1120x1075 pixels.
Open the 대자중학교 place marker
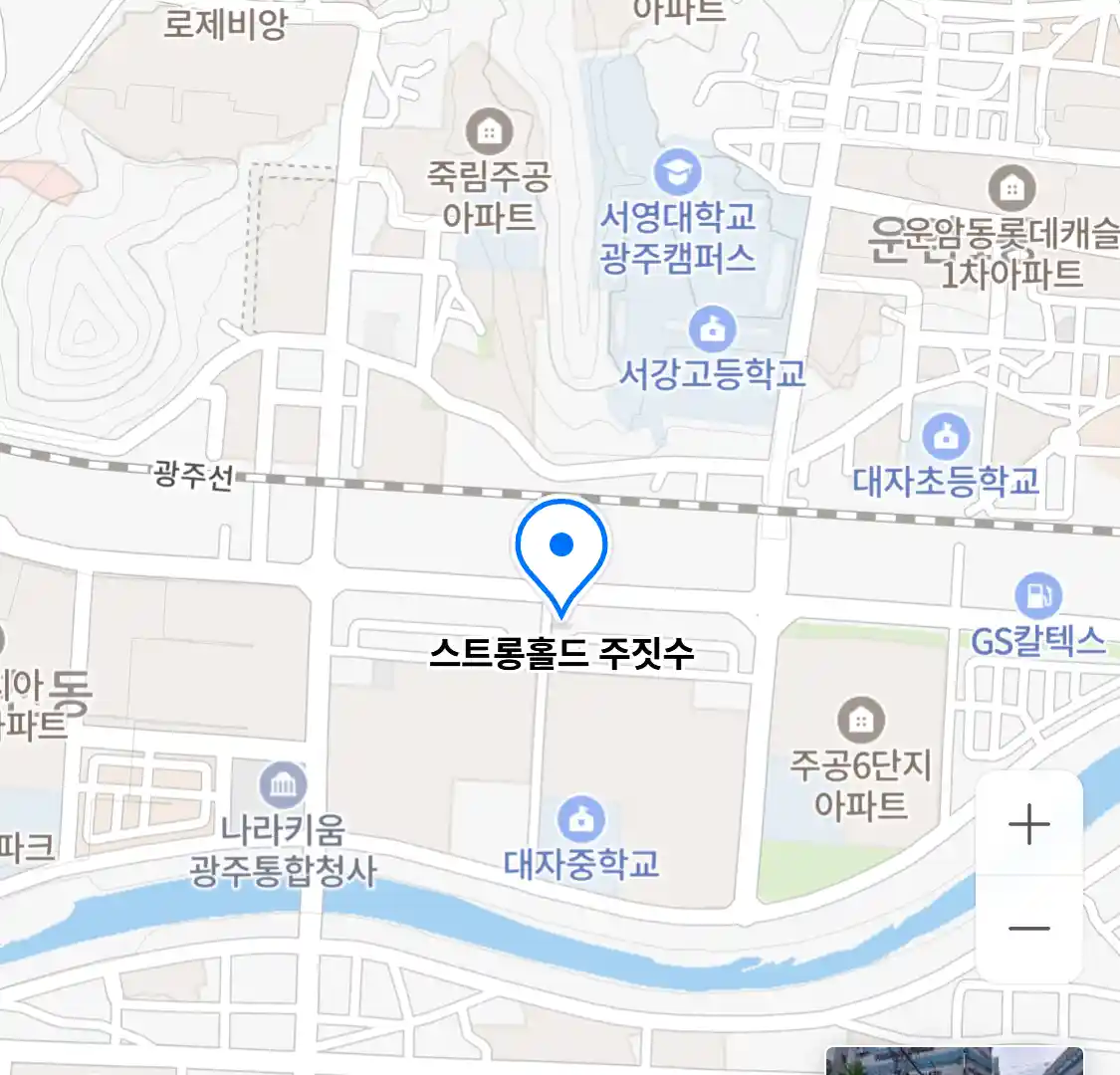pos(580,820)
